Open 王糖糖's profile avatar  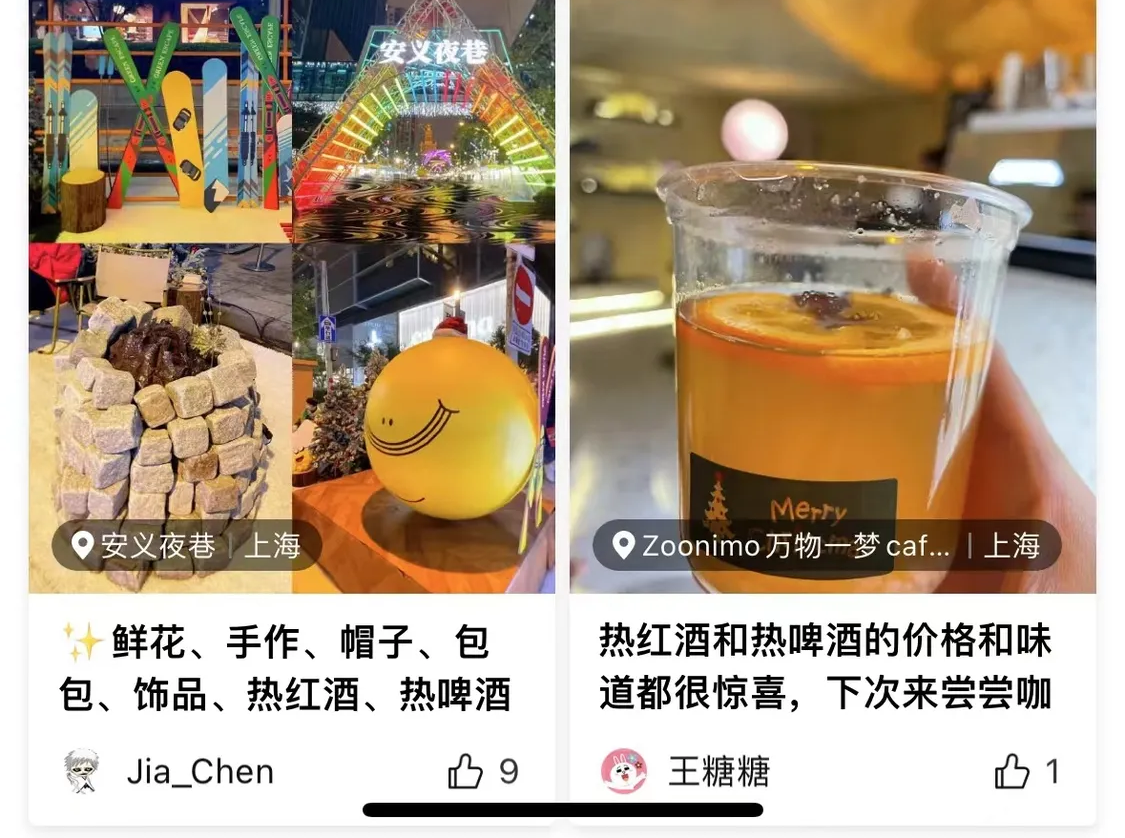[x=623, y=772]
